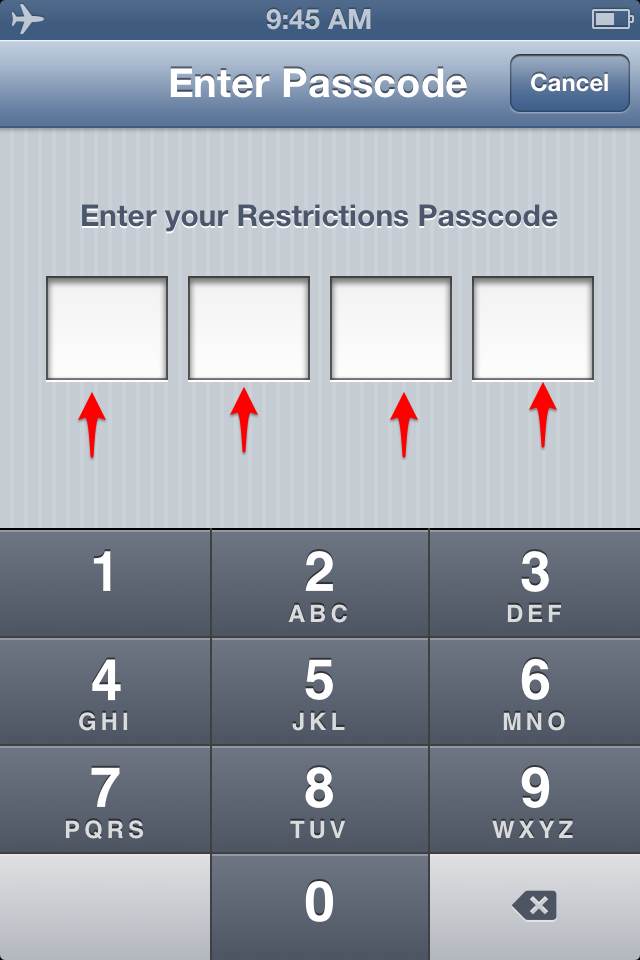
Task: Tap the 9 WXYZ key
Action: click(x=535, y=800)
